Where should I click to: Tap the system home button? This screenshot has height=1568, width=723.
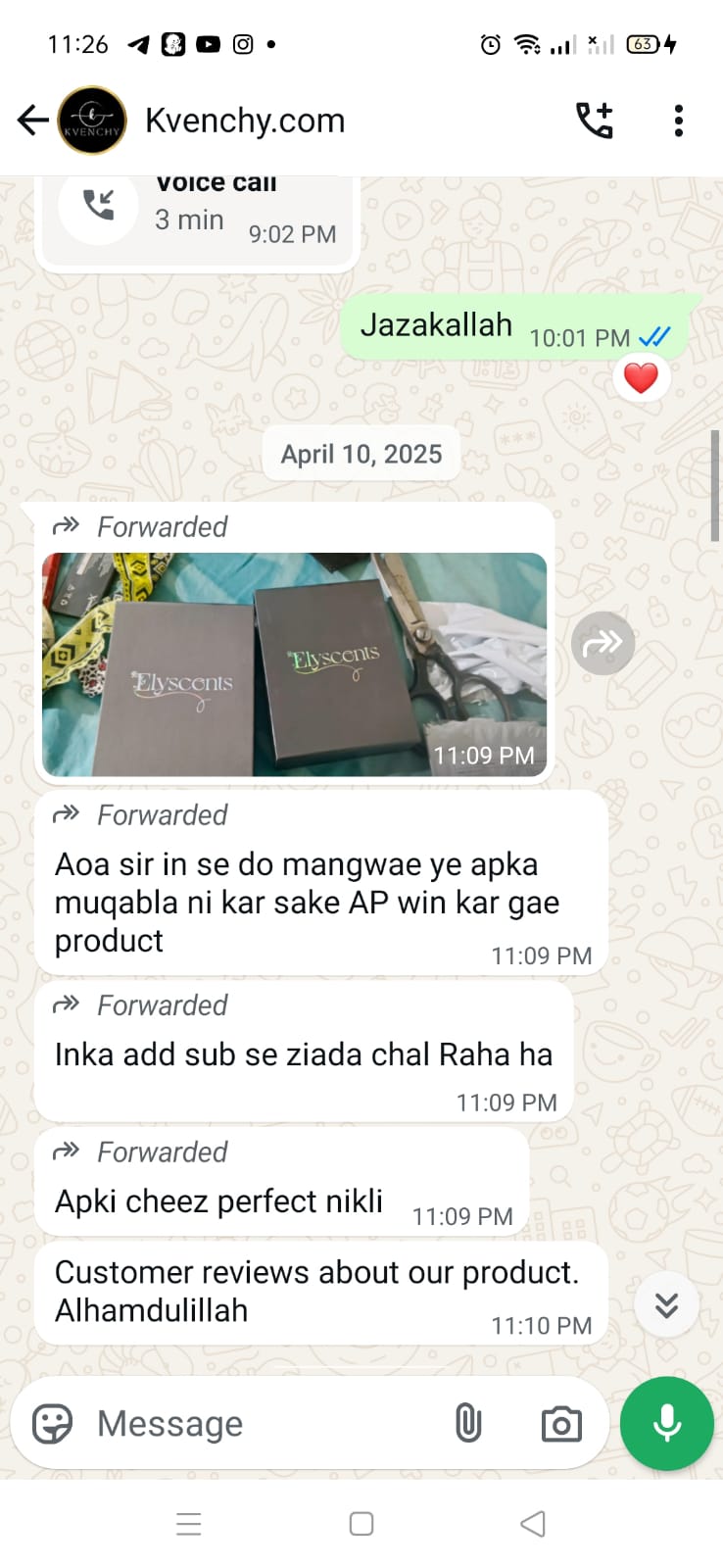[361, 1524]
